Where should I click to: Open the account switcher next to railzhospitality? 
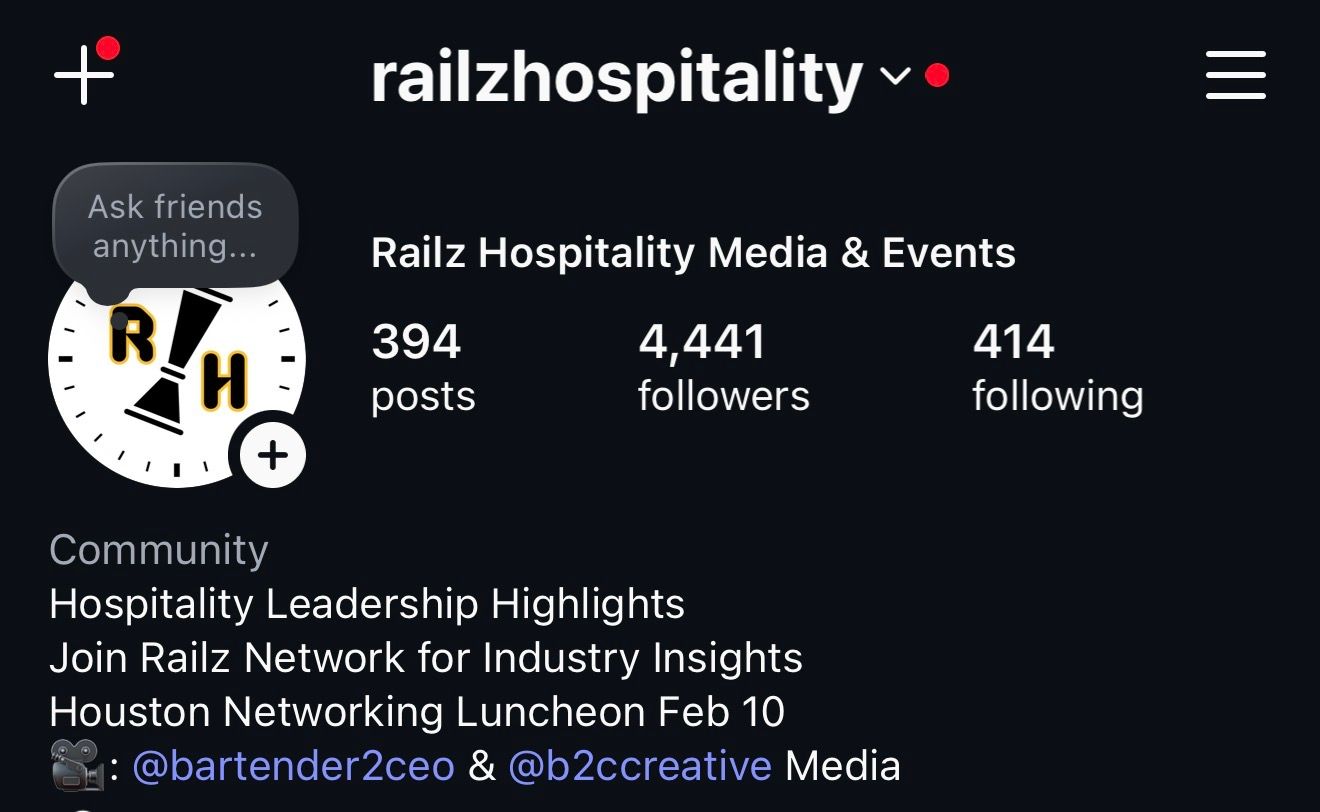(894, 76)
